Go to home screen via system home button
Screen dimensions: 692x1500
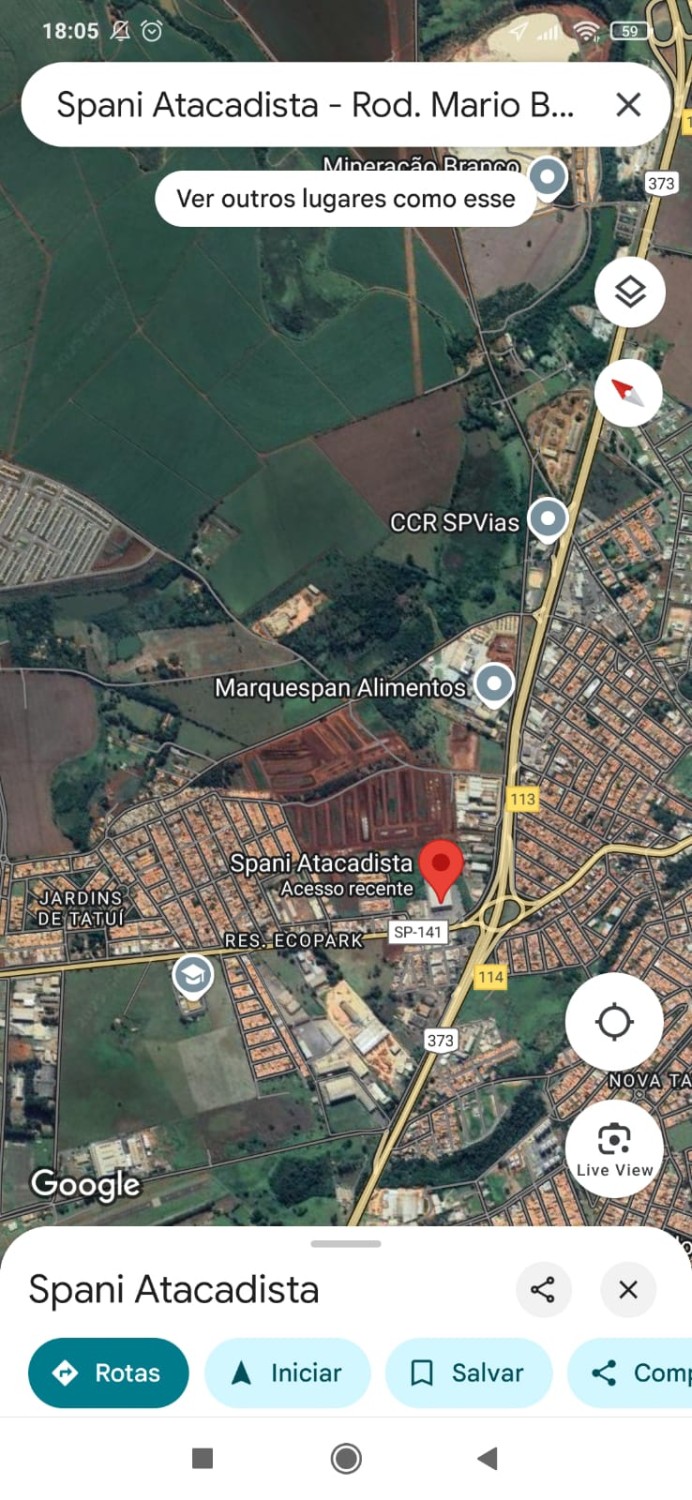(x=346, y=1459)
